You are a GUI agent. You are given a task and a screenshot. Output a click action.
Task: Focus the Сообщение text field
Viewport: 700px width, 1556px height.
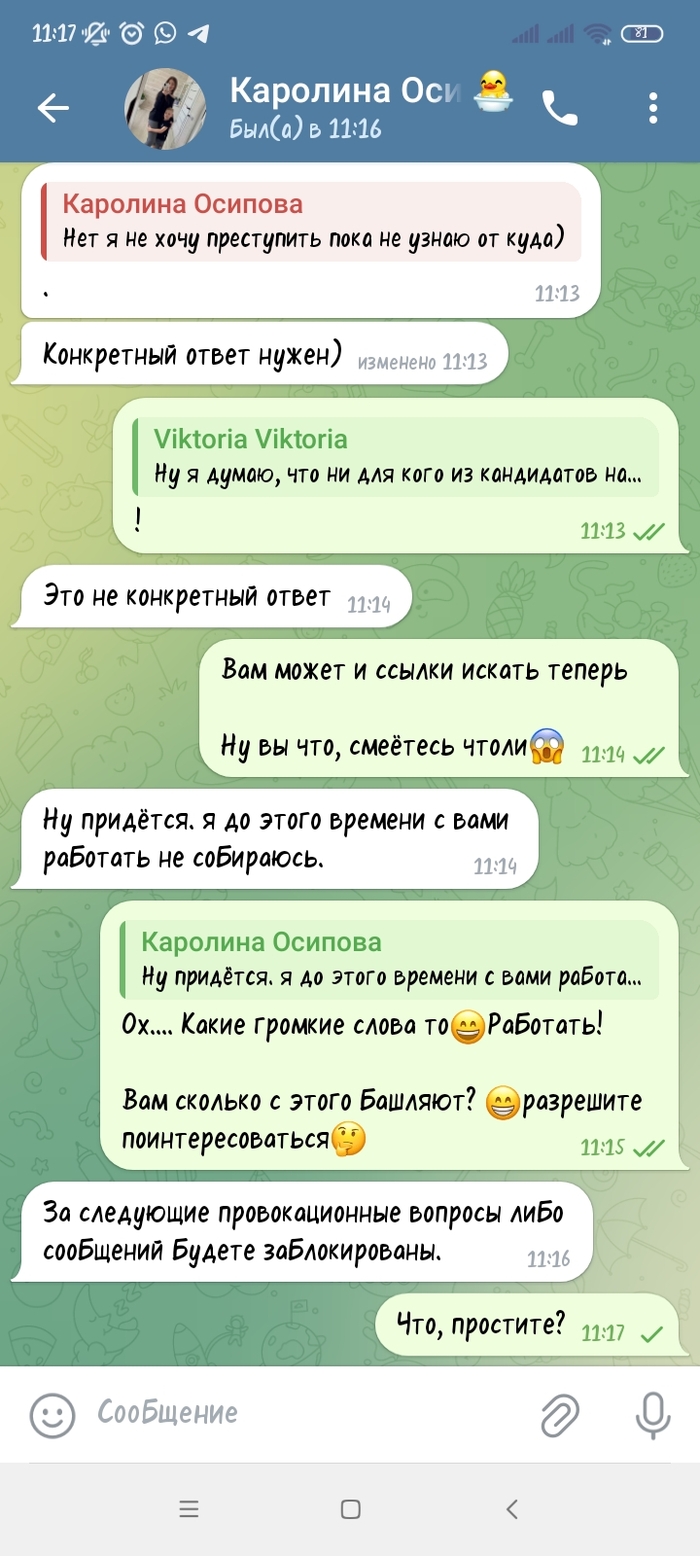300,1413
